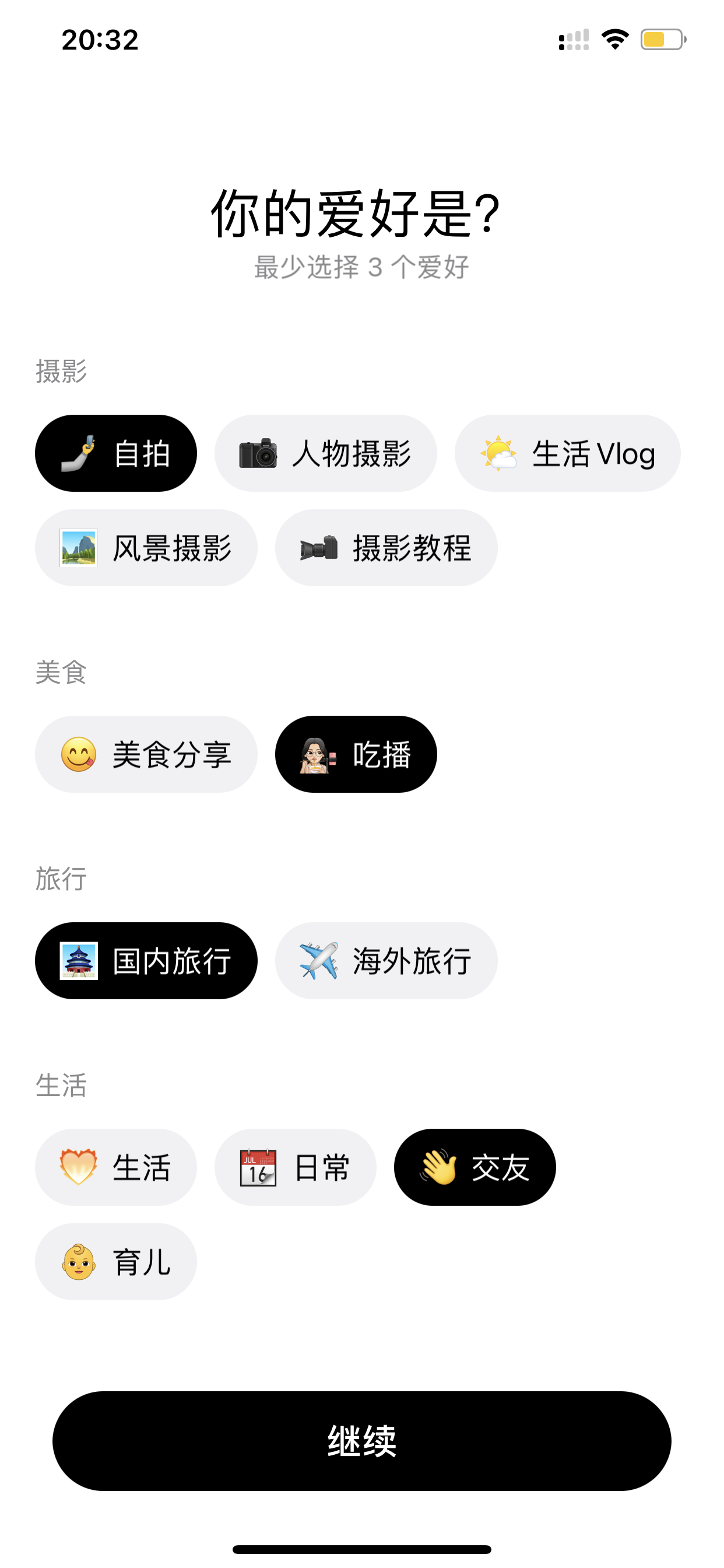Deselect the 交友 chip
This screenshot has width=724, height=1568.
pos(475,1167)
